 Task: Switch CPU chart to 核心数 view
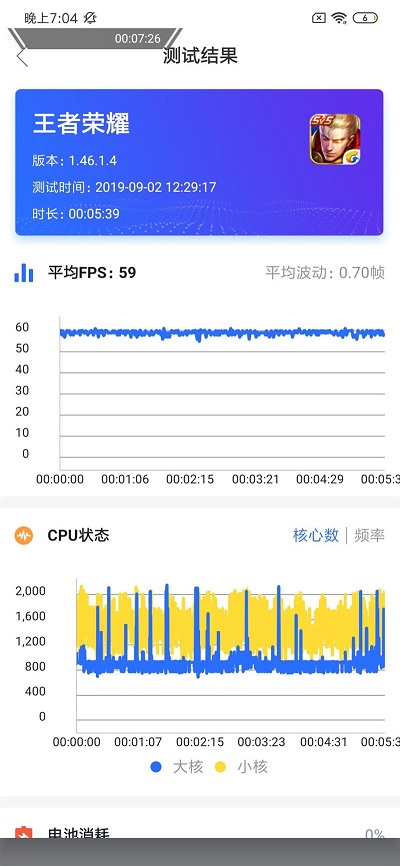click(315, 535)
